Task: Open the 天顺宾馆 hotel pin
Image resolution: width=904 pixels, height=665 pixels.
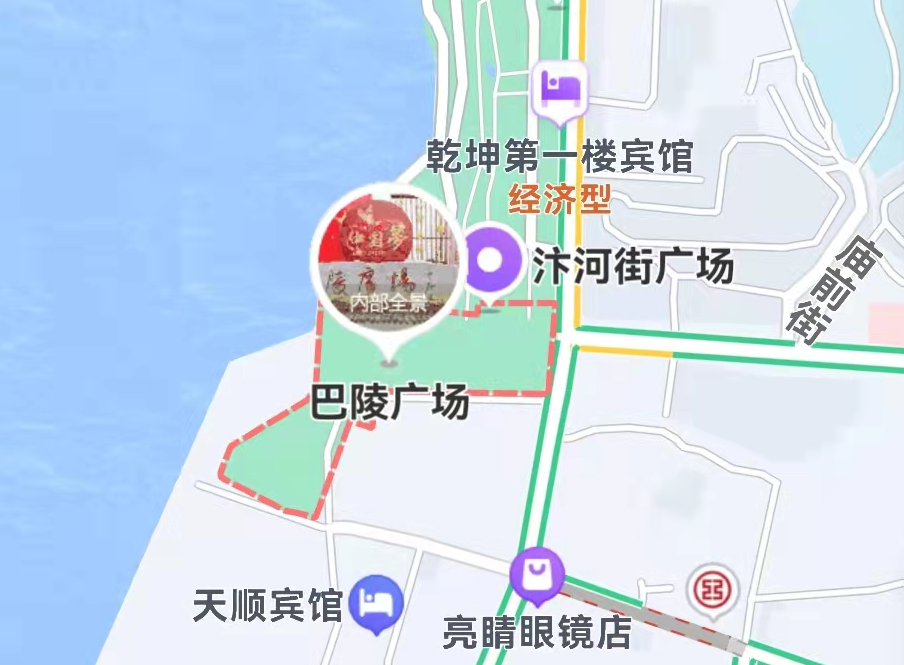Action: point(381,604)
